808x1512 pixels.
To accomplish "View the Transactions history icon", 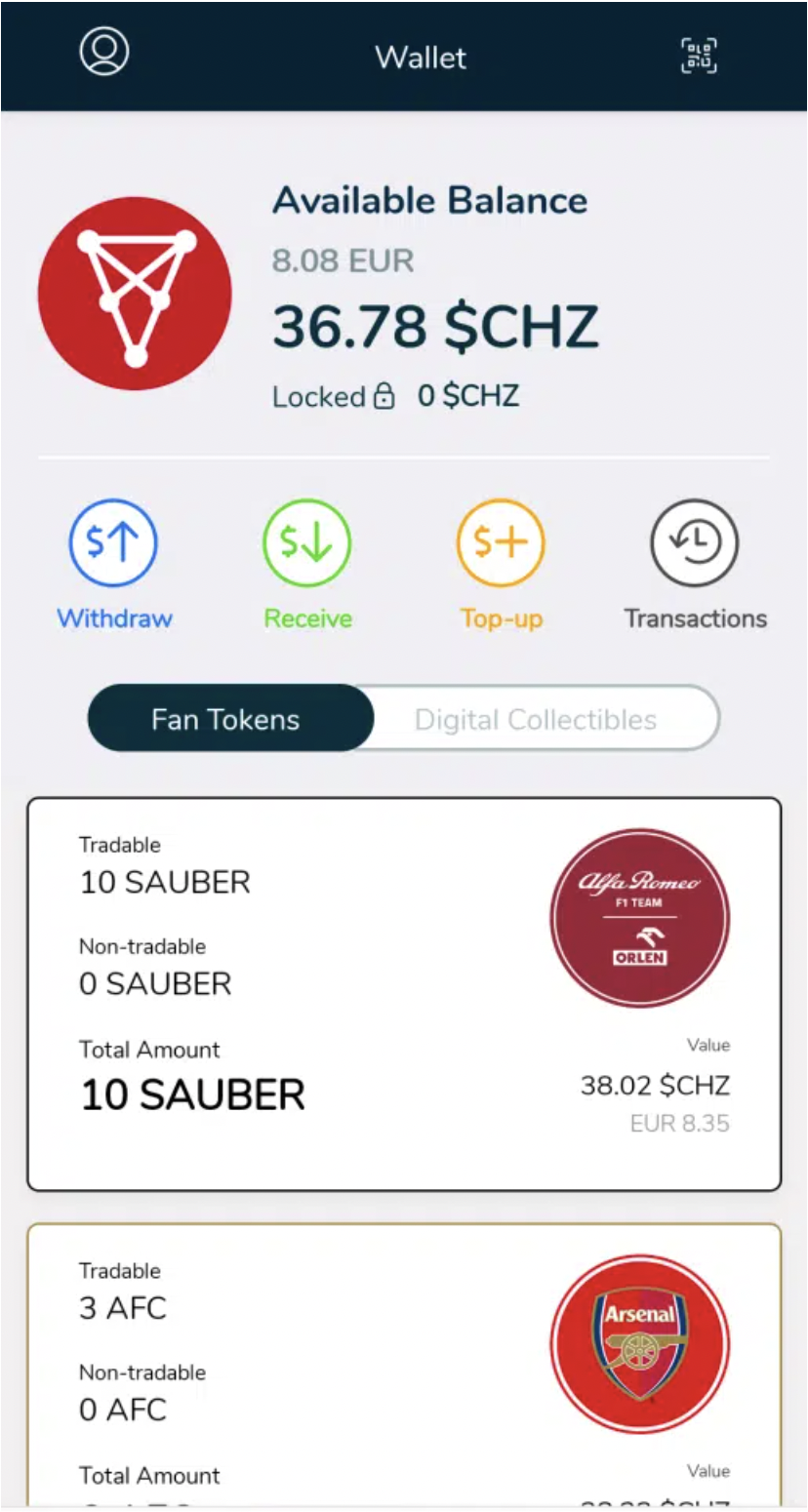I will pos(695,542).
